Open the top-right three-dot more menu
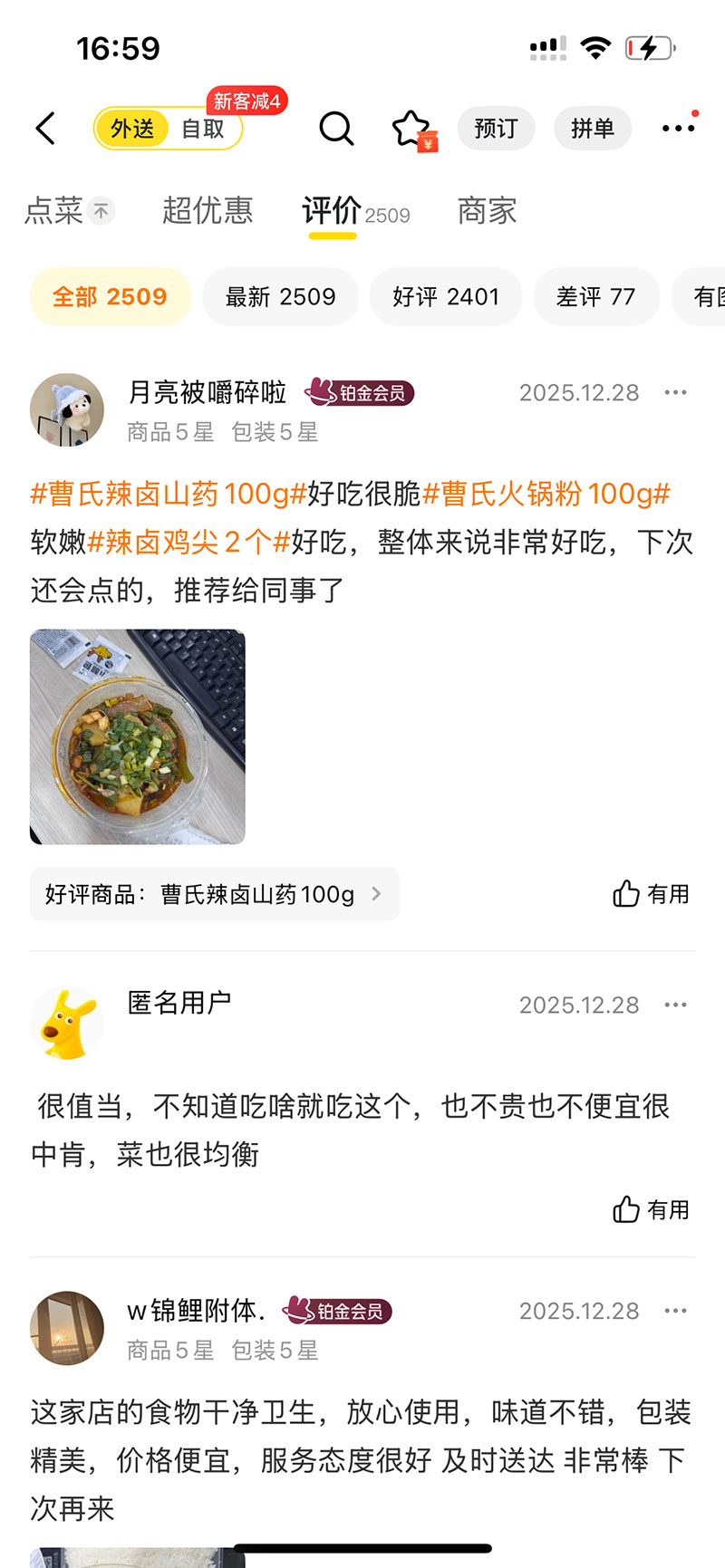Image resolution: width=725 pixels, height=1568 pixels. click(677, 129)
